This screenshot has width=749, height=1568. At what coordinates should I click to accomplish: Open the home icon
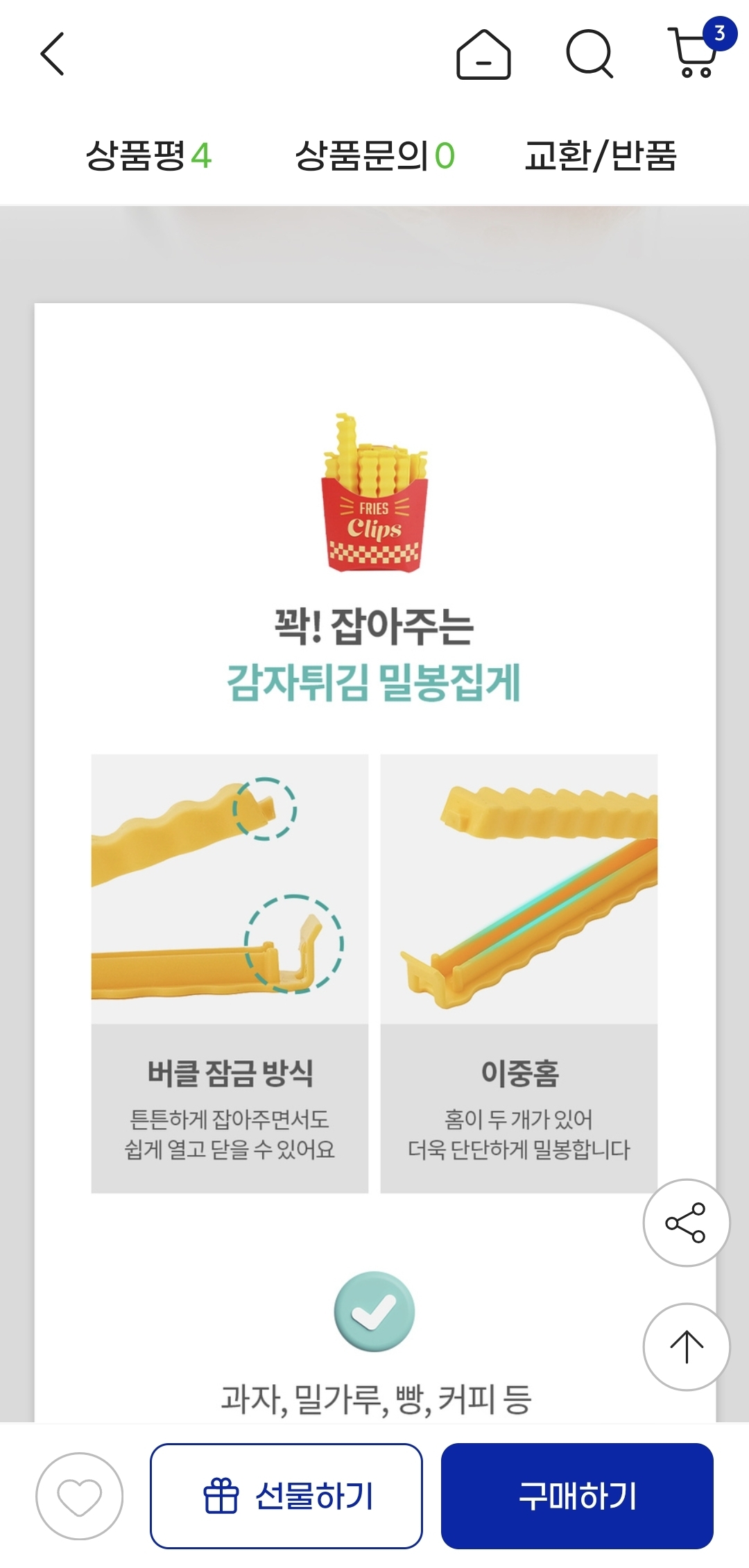coord(483,54)
